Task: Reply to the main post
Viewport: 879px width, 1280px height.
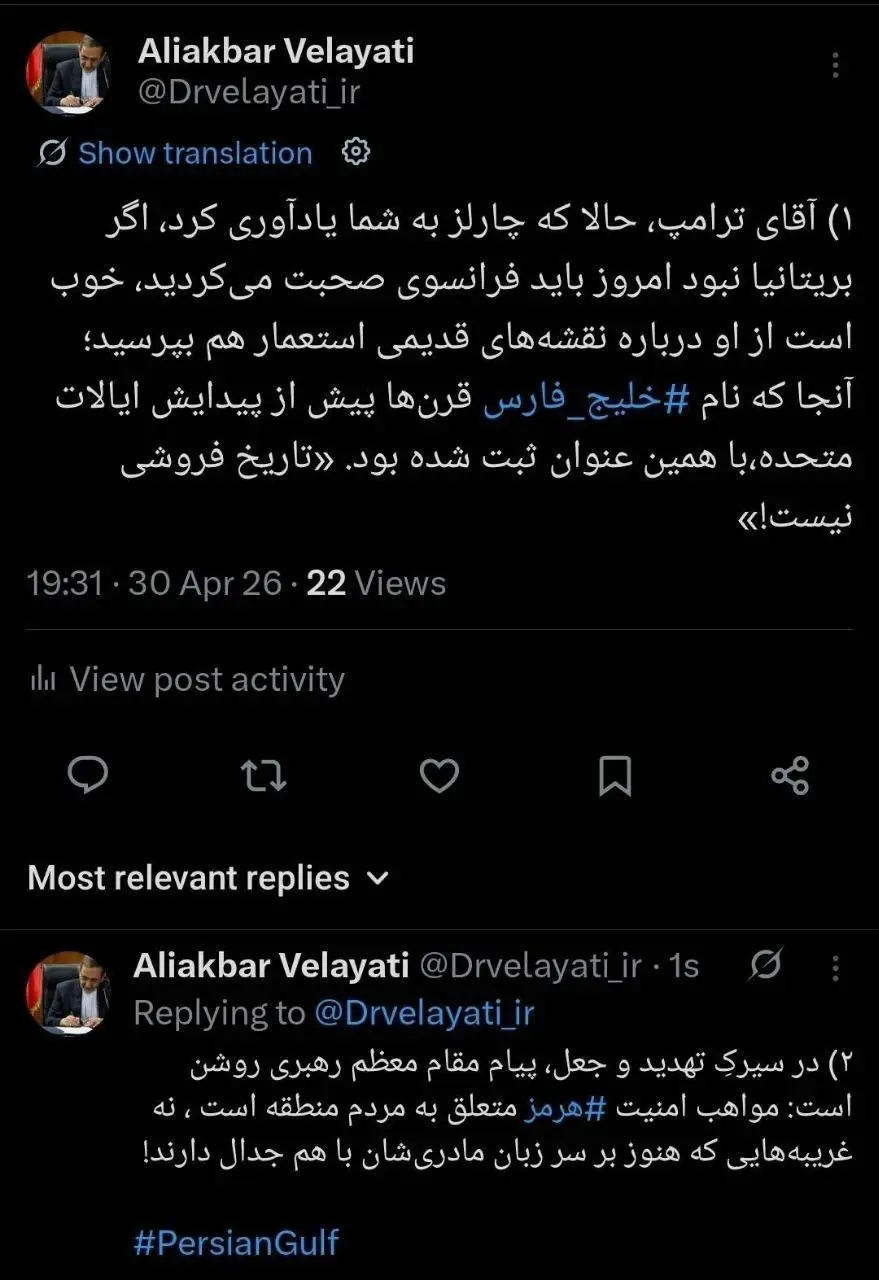Action: point(88,775)
